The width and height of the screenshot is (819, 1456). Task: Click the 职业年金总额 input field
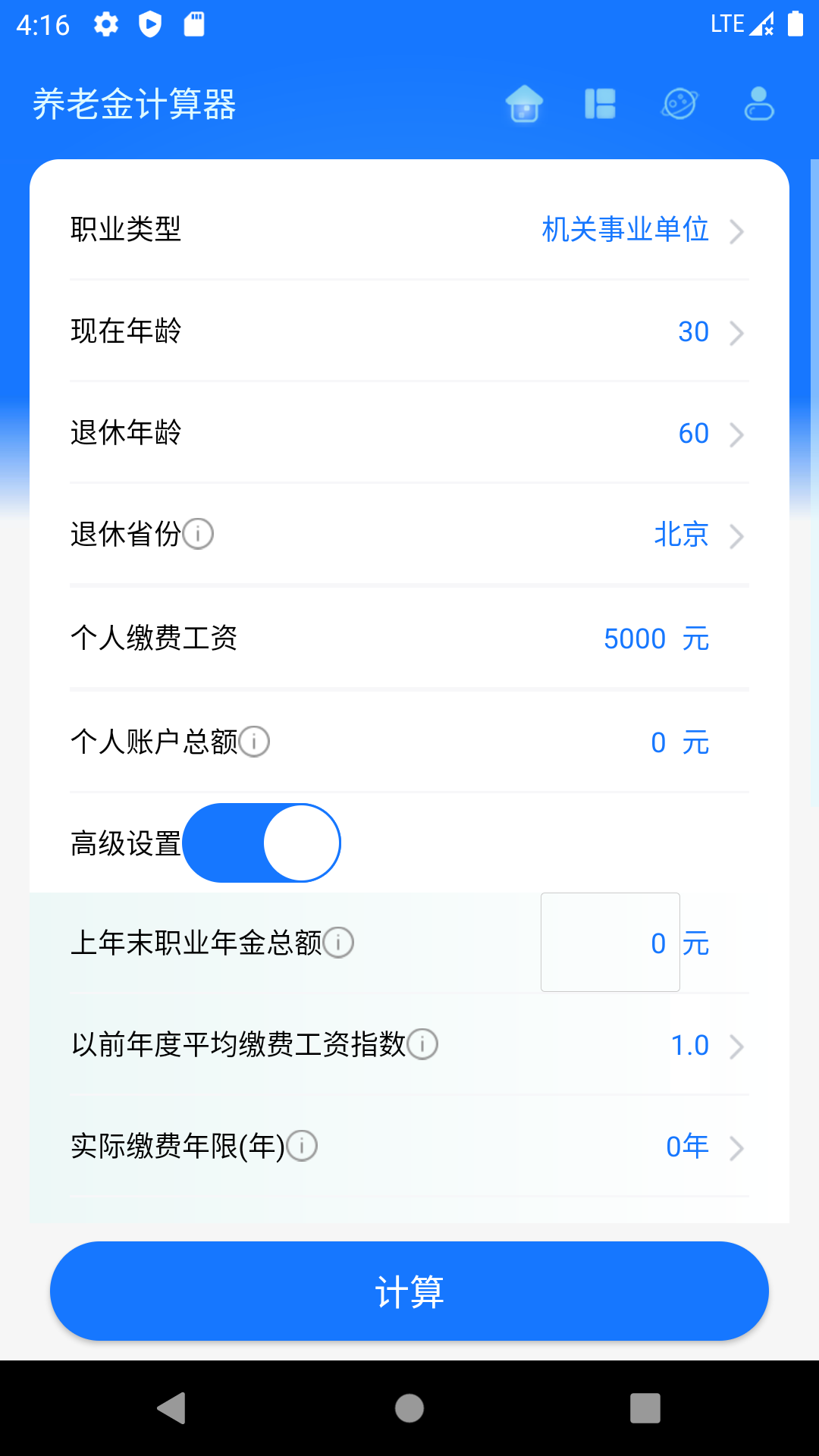pos(610,942)
